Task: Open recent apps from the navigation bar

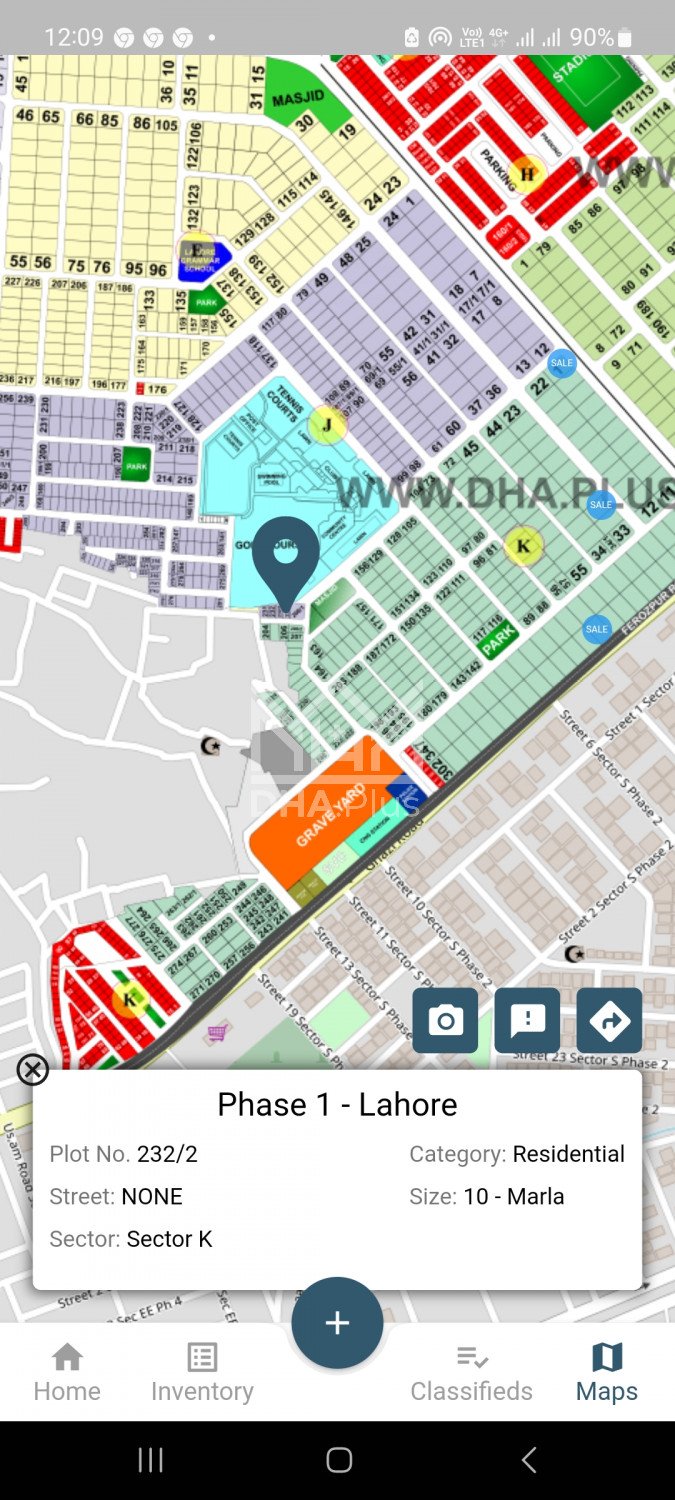Action: [150, 1460]
